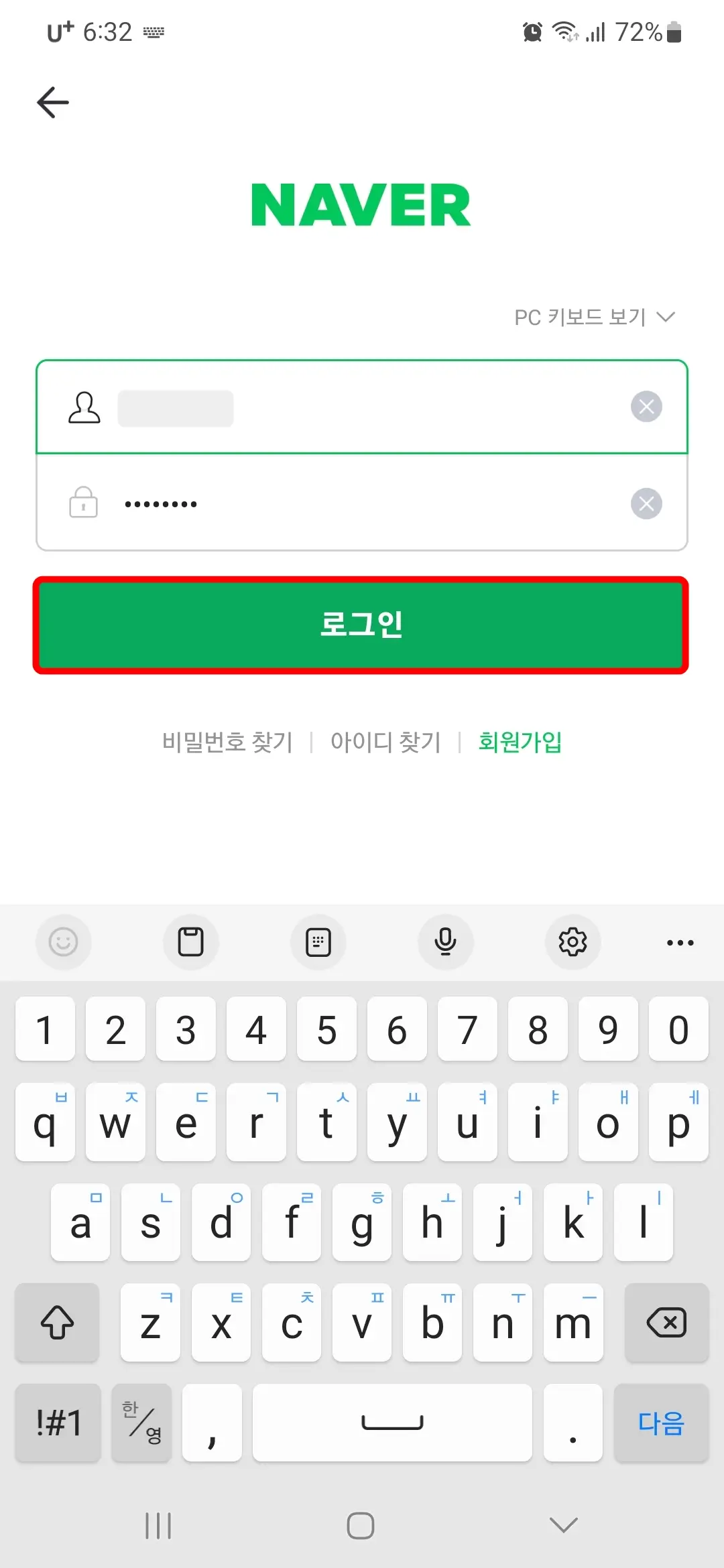Open the emoji panel on the keyboard
Image resolution: width=724 pixels, height=1568 pixels.
coord(64,942)
